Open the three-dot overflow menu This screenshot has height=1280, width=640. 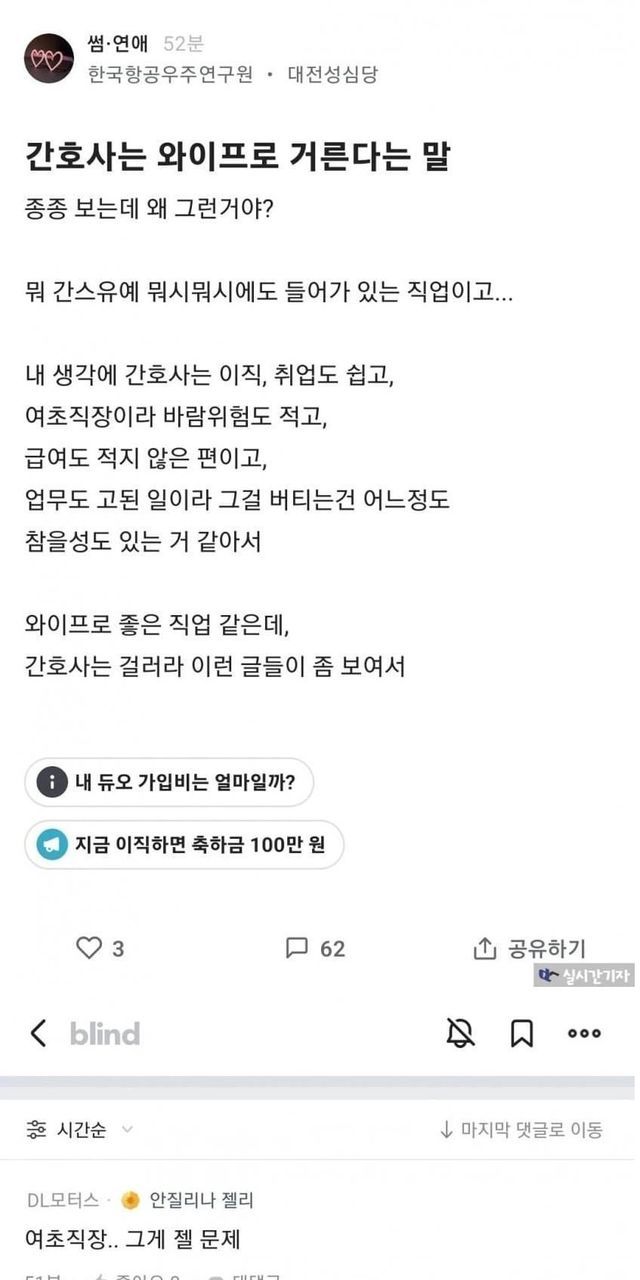pos(584,1033)
